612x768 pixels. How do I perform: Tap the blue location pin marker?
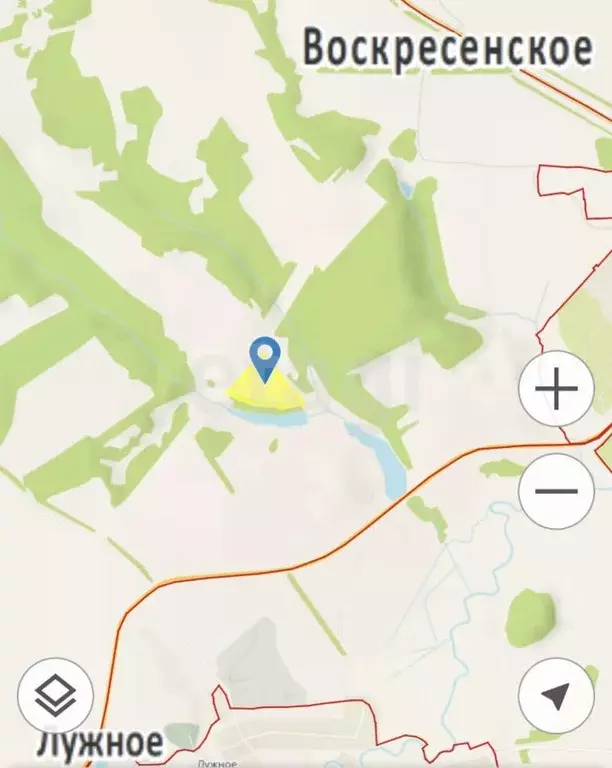(265, 357)
